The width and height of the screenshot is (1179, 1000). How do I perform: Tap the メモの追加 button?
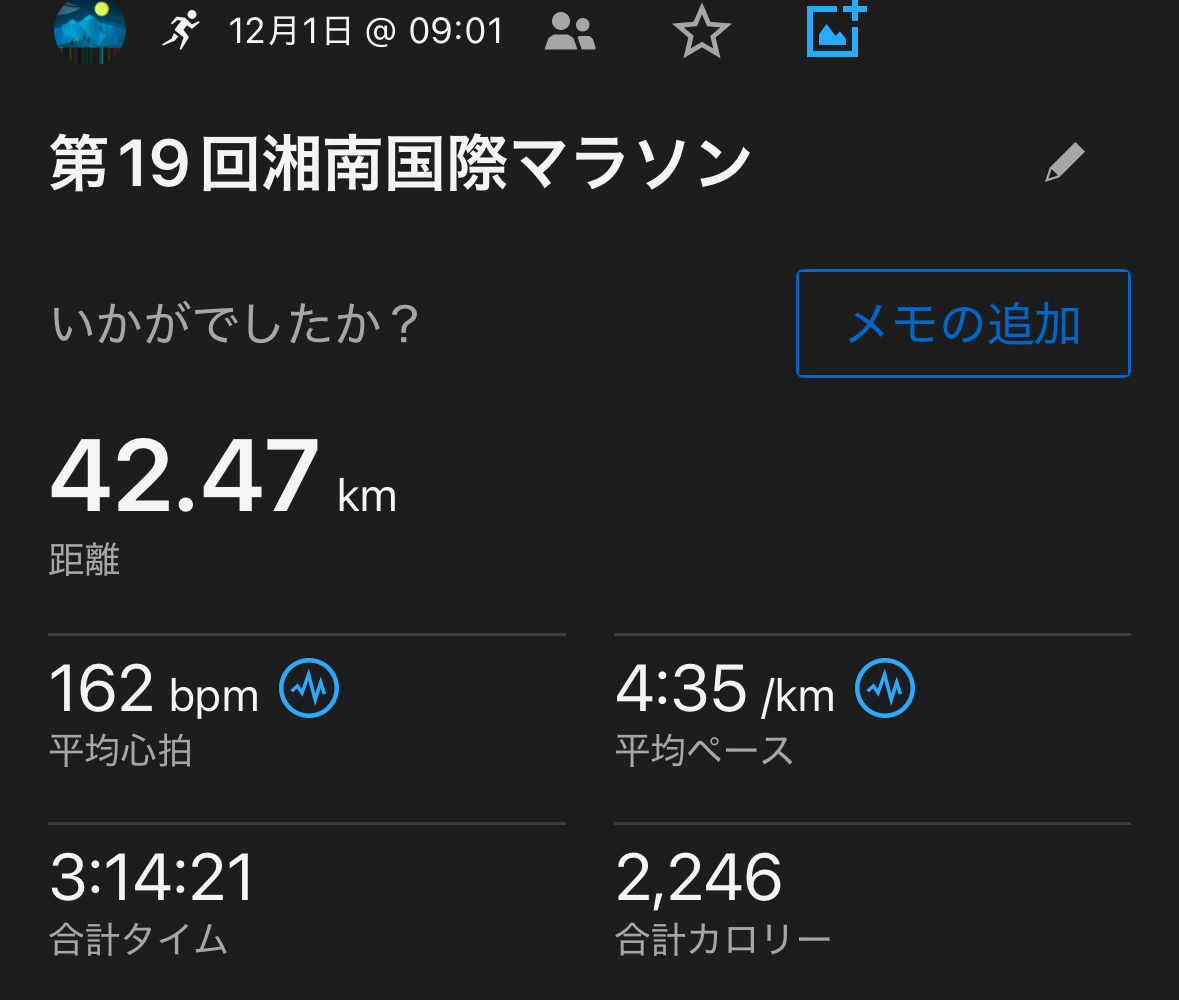pos(963,324)
